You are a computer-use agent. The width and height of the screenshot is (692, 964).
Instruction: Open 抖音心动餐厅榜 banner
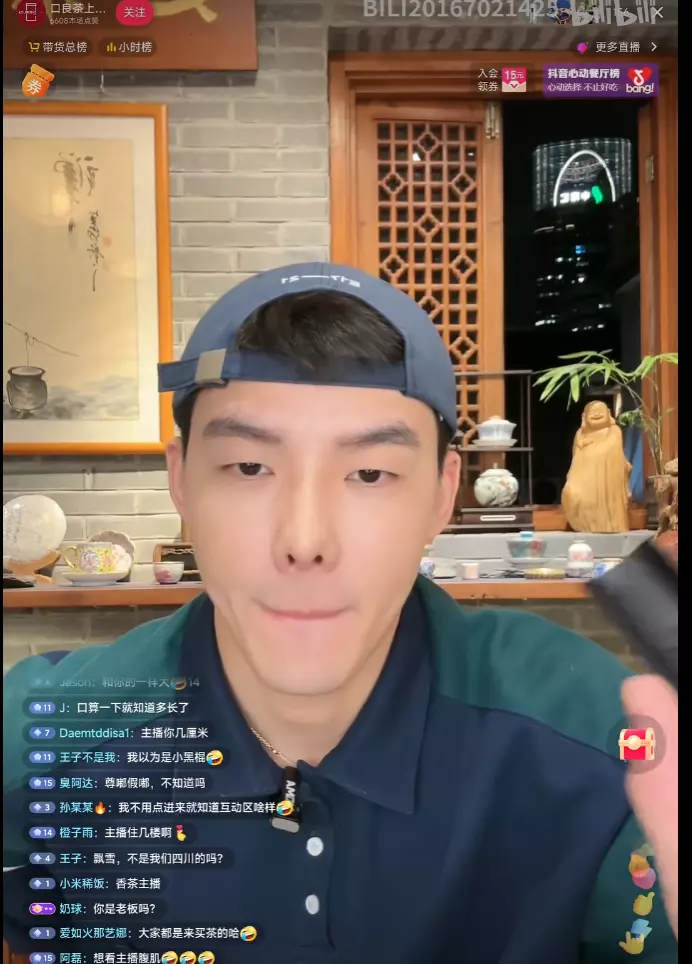(x=600, y=80)
